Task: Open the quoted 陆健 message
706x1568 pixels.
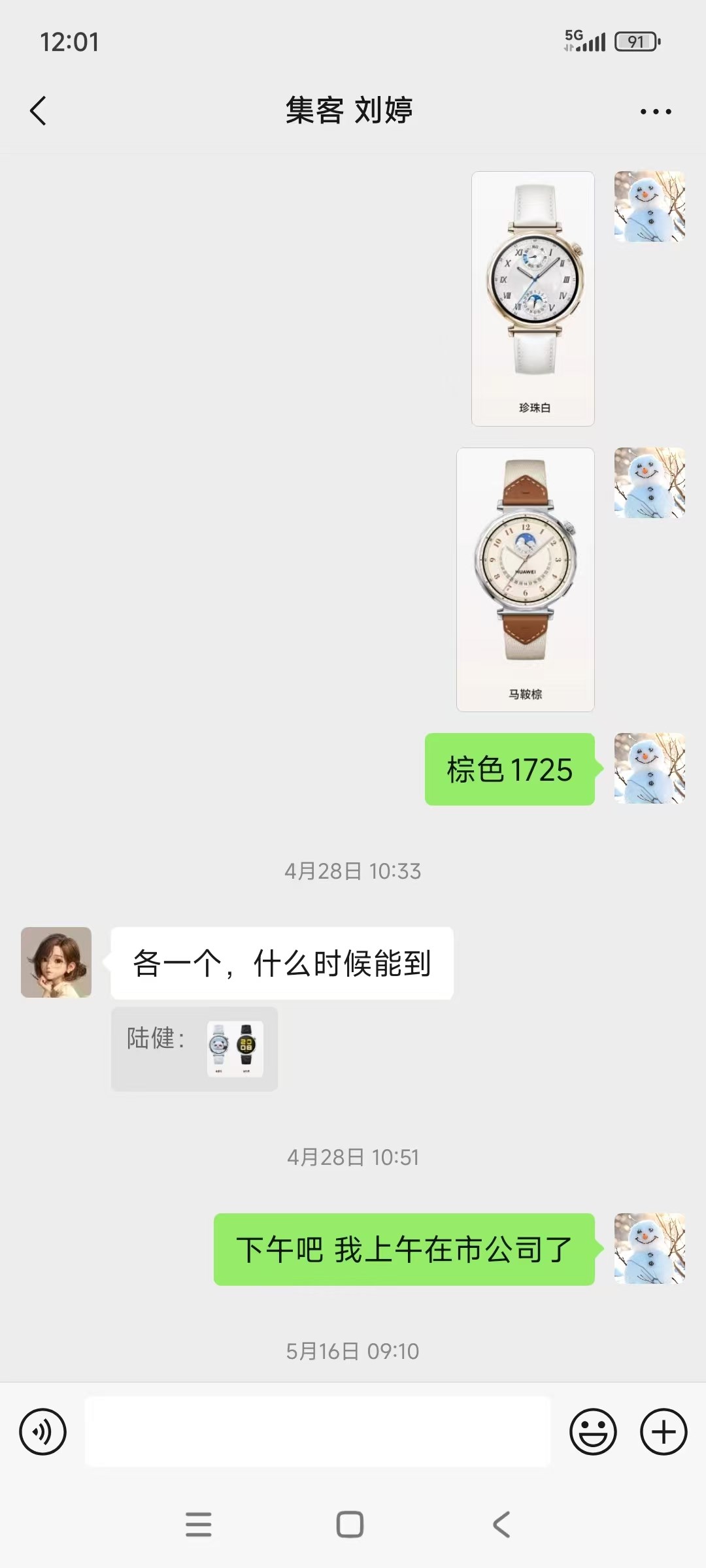Action: pos(194,1049)
